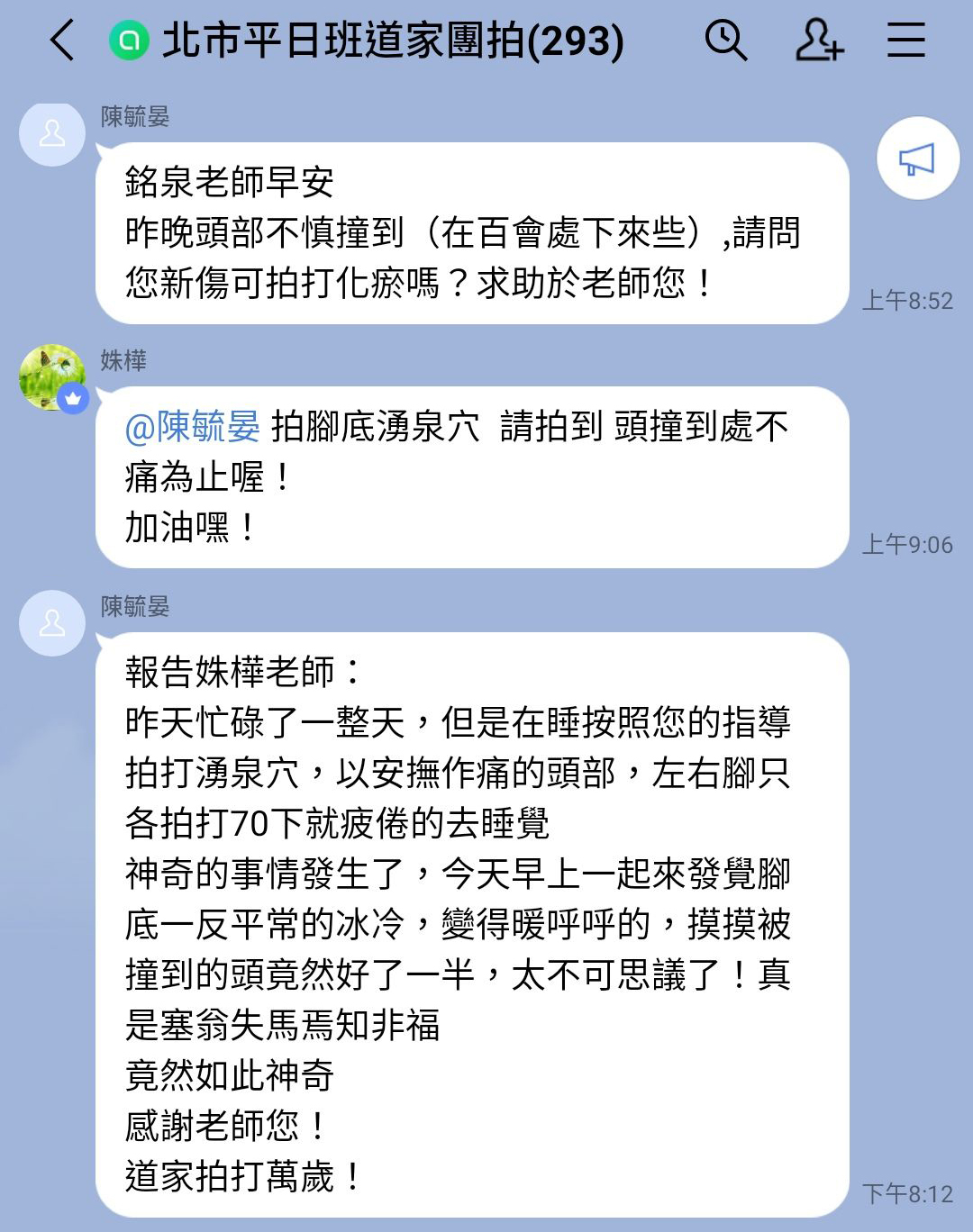Invite members to the group
Image resolution: width=973 pixels, height=1232 pixels.
pyautogui.click(x=818, y=41)
